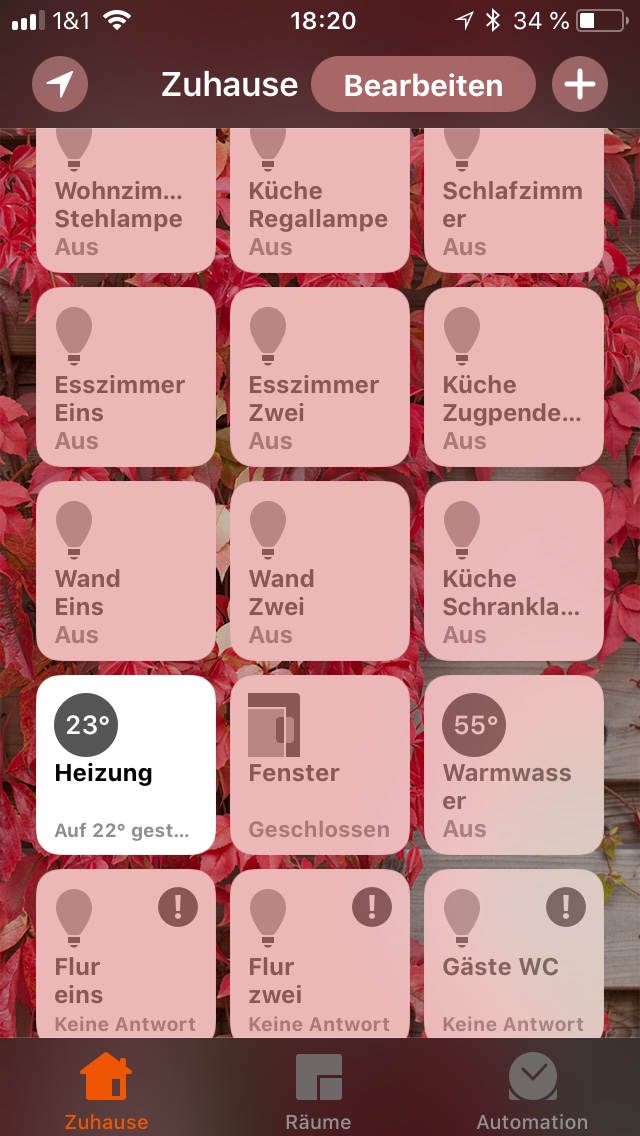
Task: Toggle the Küche Schranklampe tile
Action: pyautogui.click(x=513, y=571)
